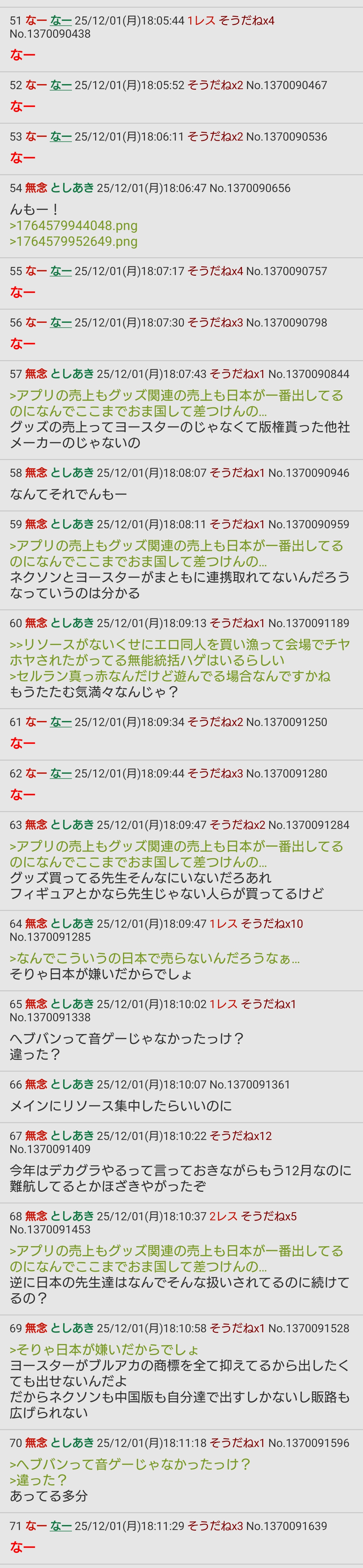Tap そうだねx5 on post 68
The image size is (363, 1568).
269,1217
